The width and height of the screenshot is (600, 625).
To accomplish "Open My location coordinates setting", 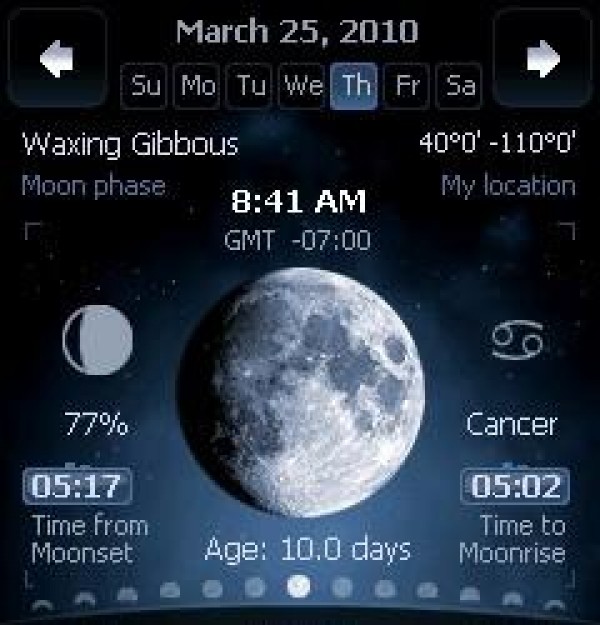I will [498, 144].
